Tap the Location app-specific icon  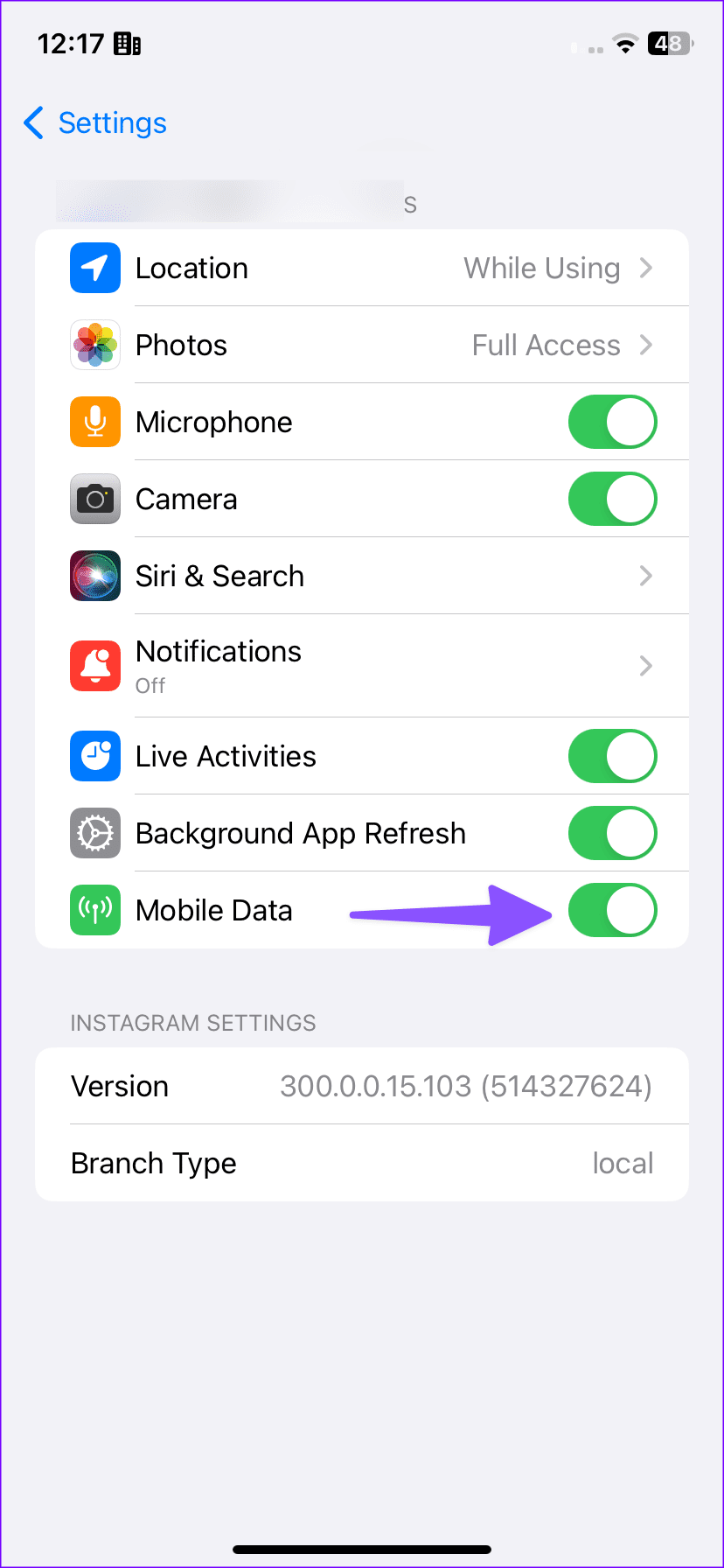94,268
